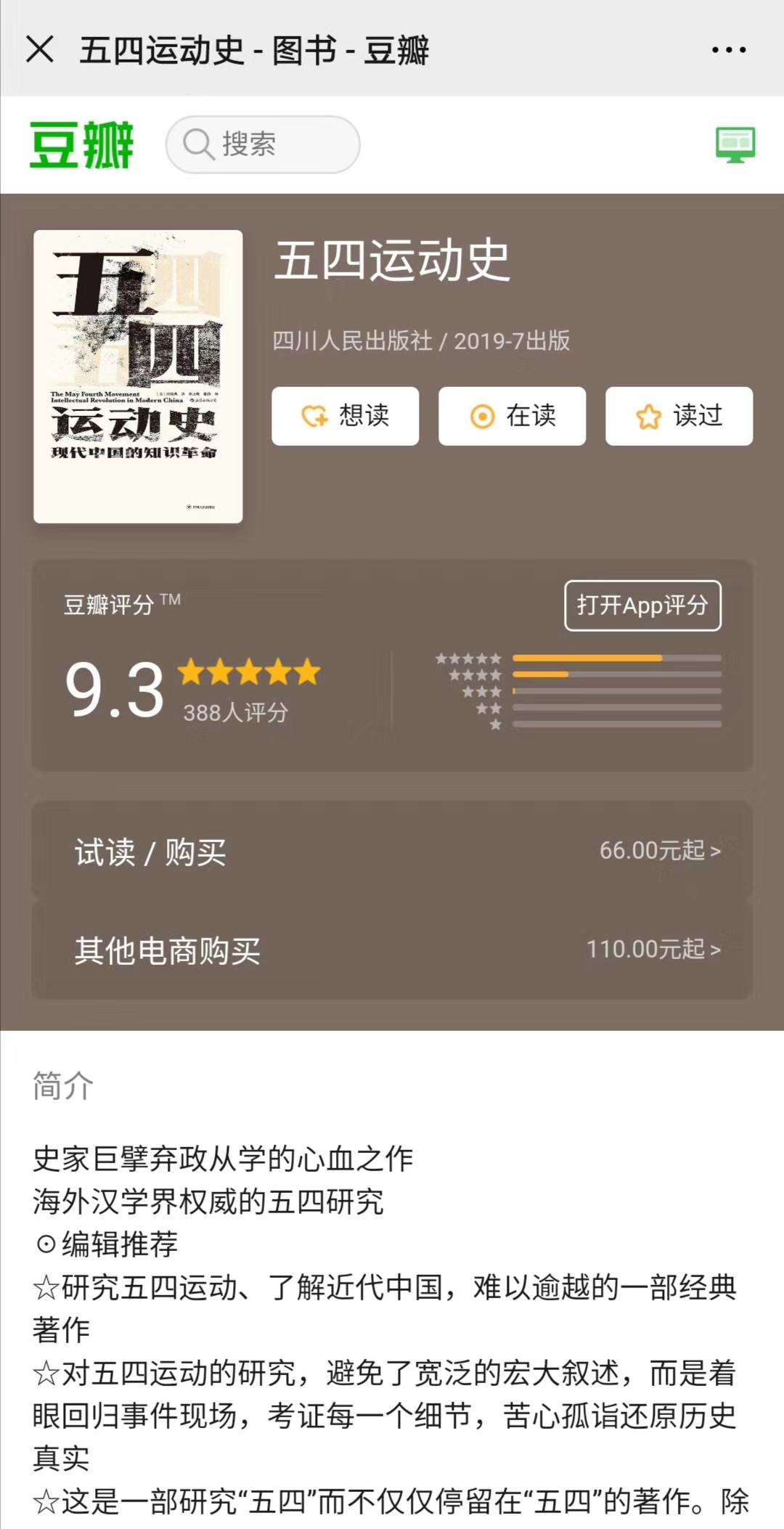This screenshot has height=1529, width=784.
Task: Open 其他电商购买 purchase options
Action: (x=392, y=950)
